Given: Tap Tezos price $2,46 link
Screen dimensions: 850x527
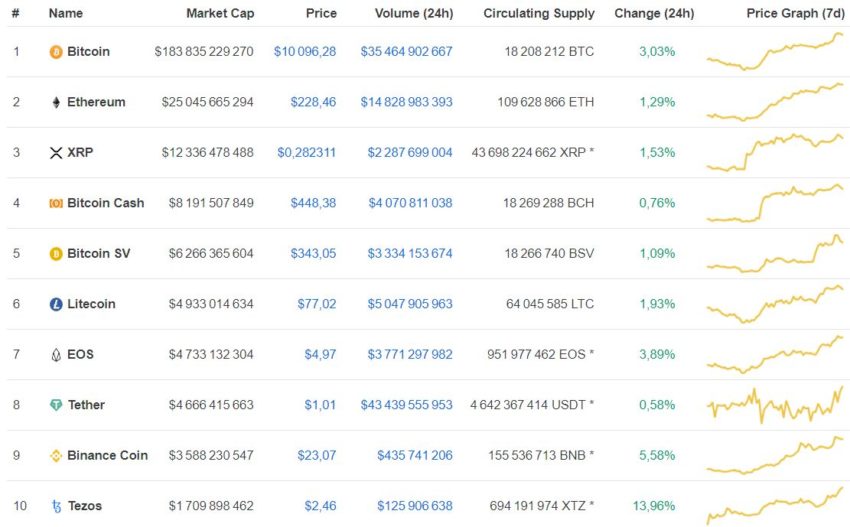Looking at the screenshot, I should (x=320, y=506).
